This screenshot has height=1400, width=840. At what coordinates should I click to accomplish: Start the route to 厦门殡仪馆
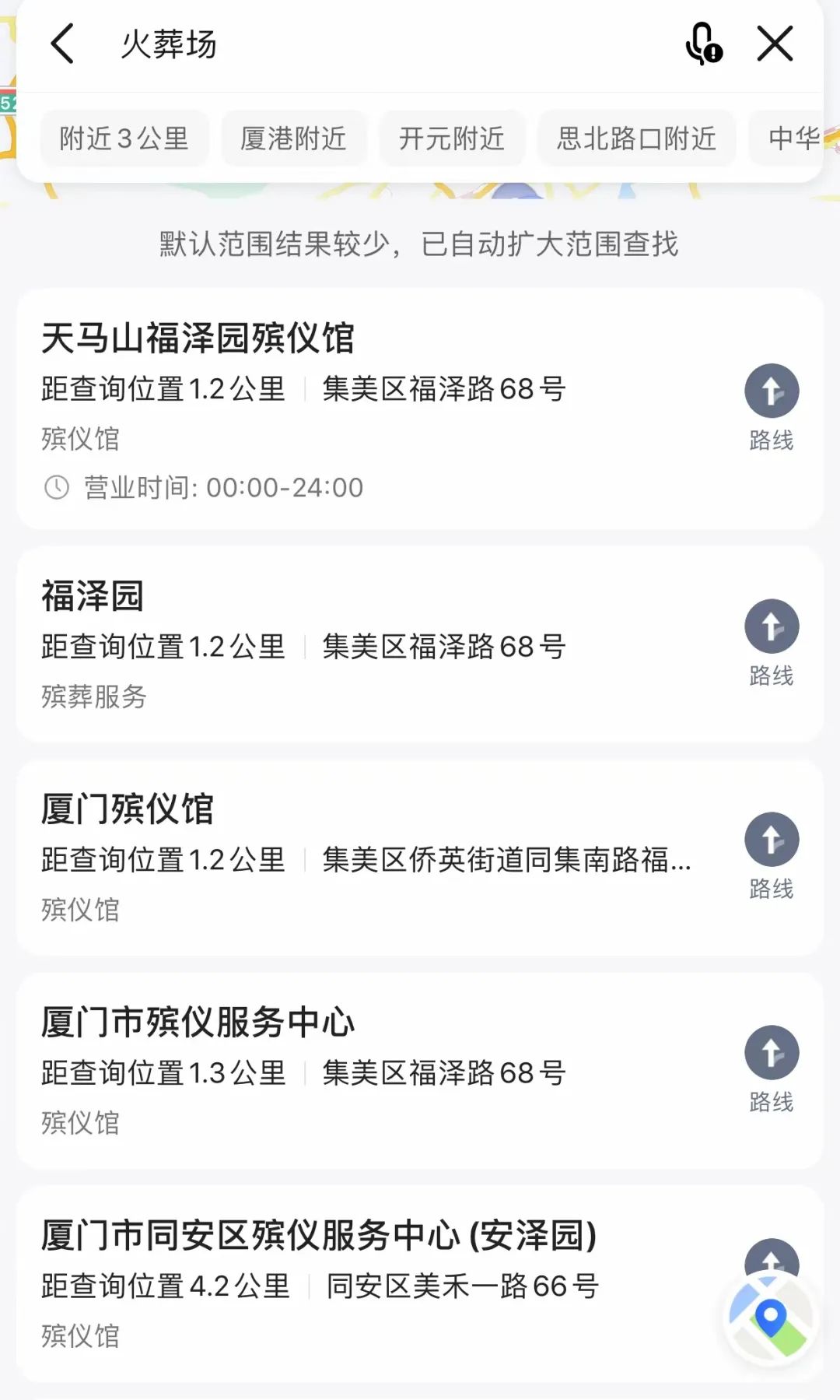pyautogui.click(x=772, y=856)
